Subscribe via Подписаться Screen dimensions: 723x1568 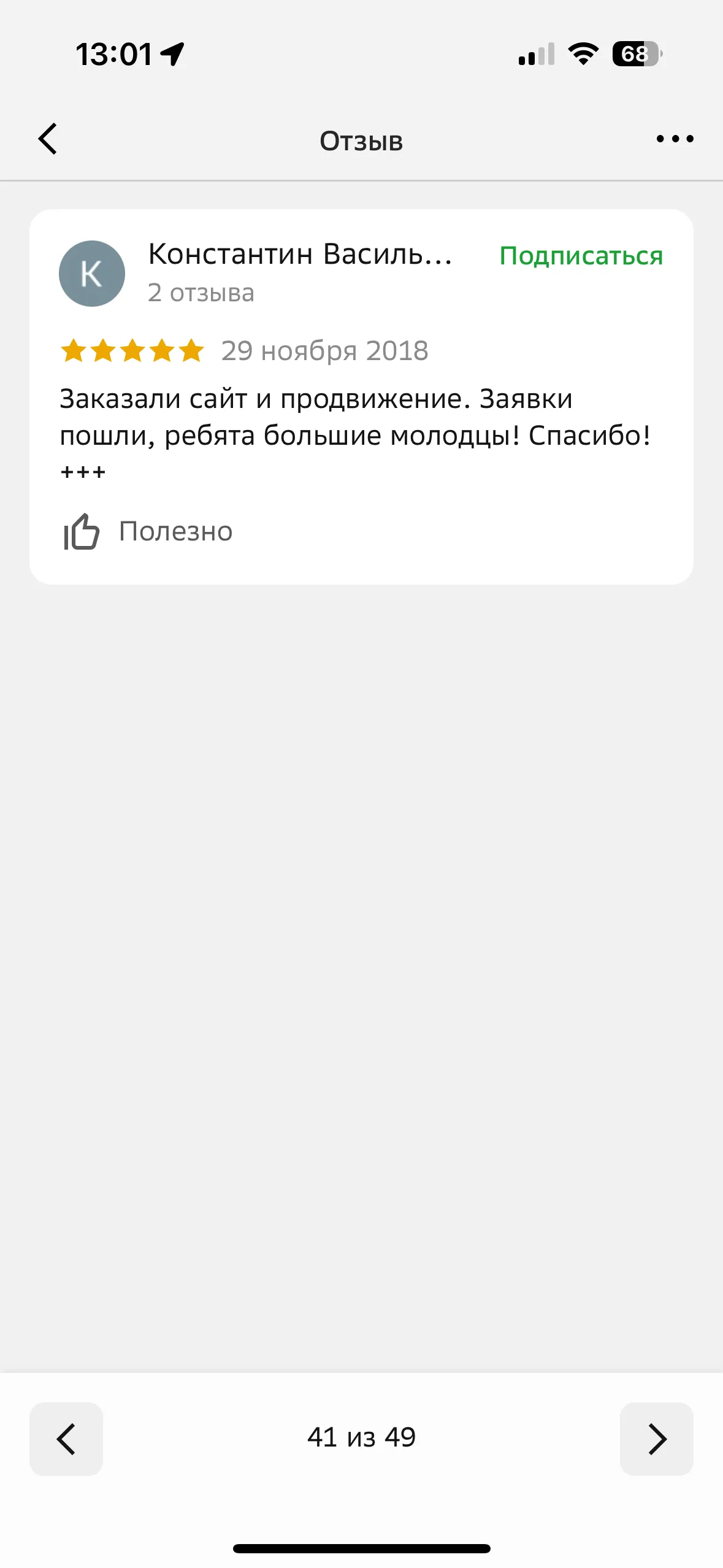tap(581, 256)
